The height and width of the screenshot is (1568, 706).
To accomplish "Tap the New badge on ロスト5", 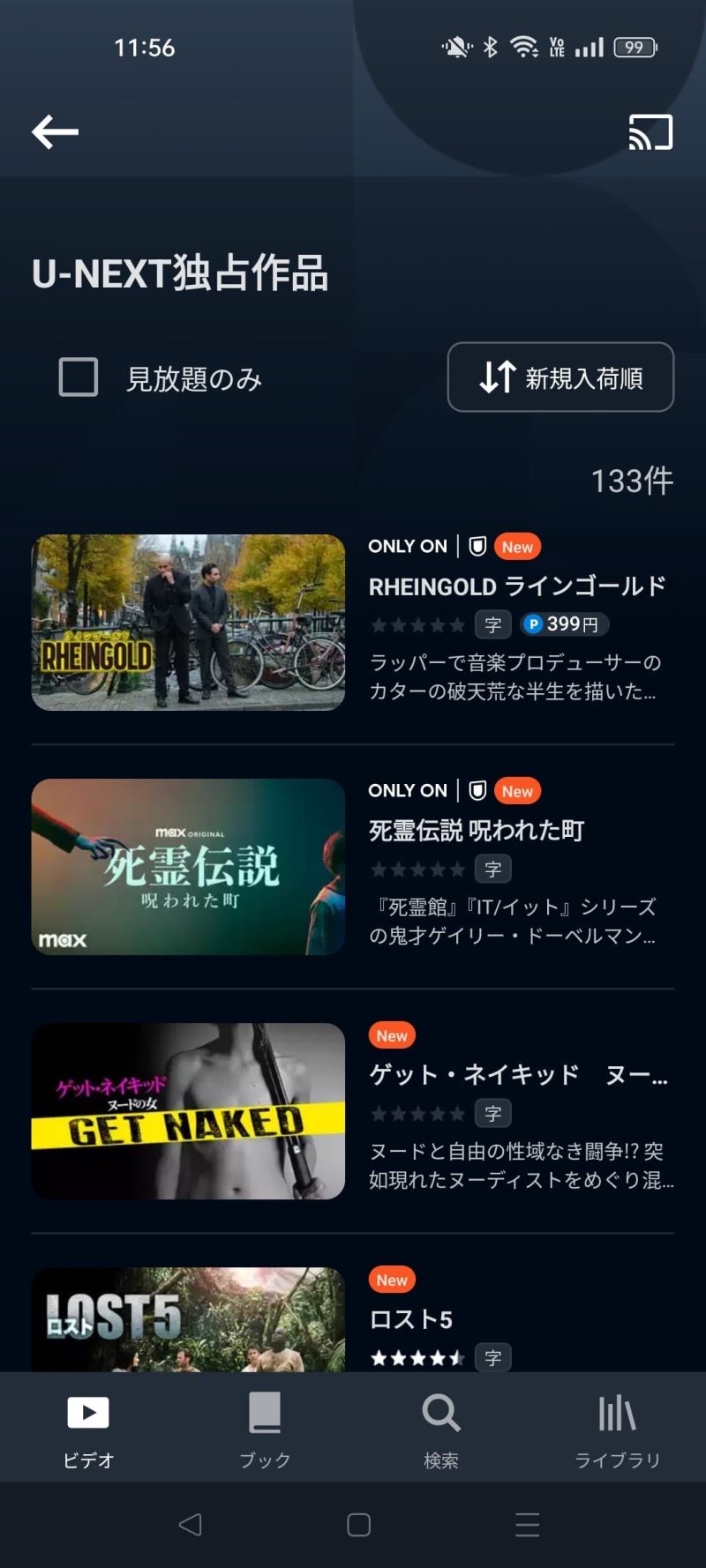I will 391,1280.
